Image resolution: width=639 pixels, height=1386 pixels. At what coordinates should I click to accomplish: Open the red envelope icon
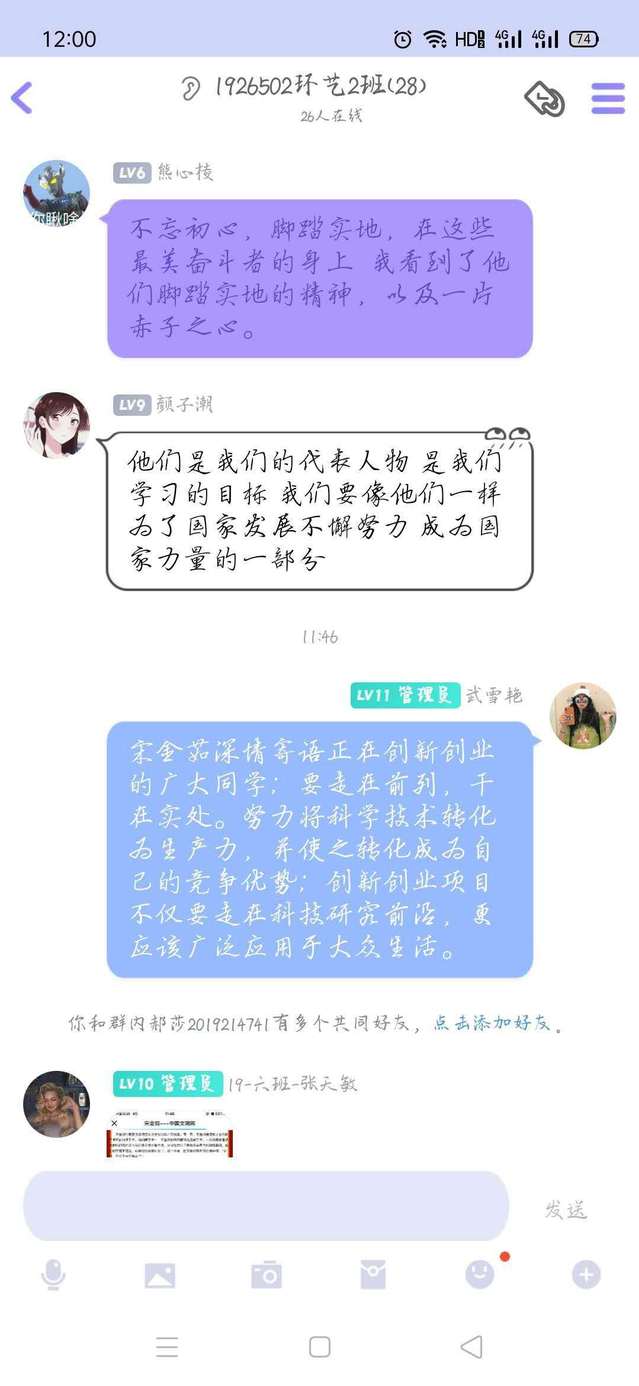(372, 1274)
